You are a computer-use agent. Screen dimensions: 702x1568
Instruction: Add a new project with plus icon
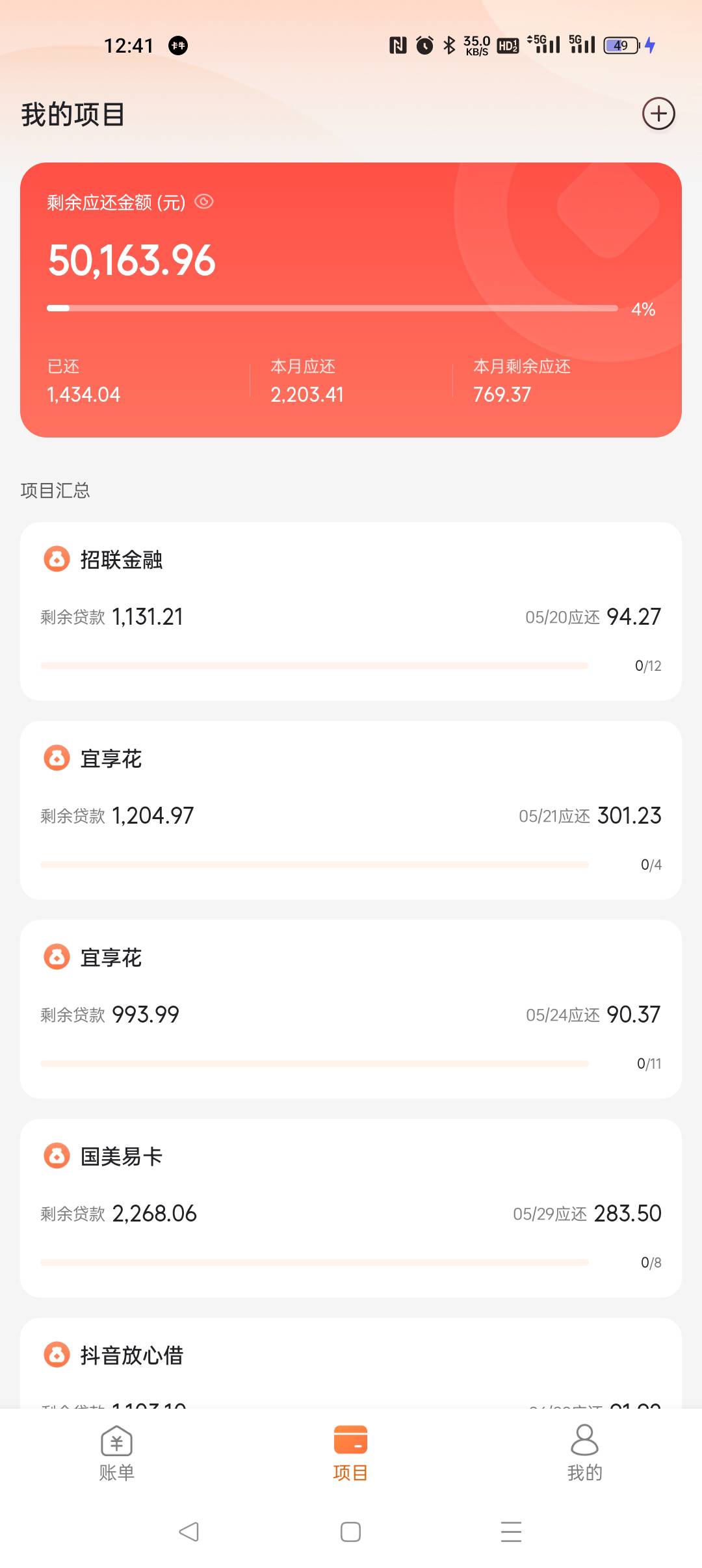pyautogui.click(x=658, y=114)
